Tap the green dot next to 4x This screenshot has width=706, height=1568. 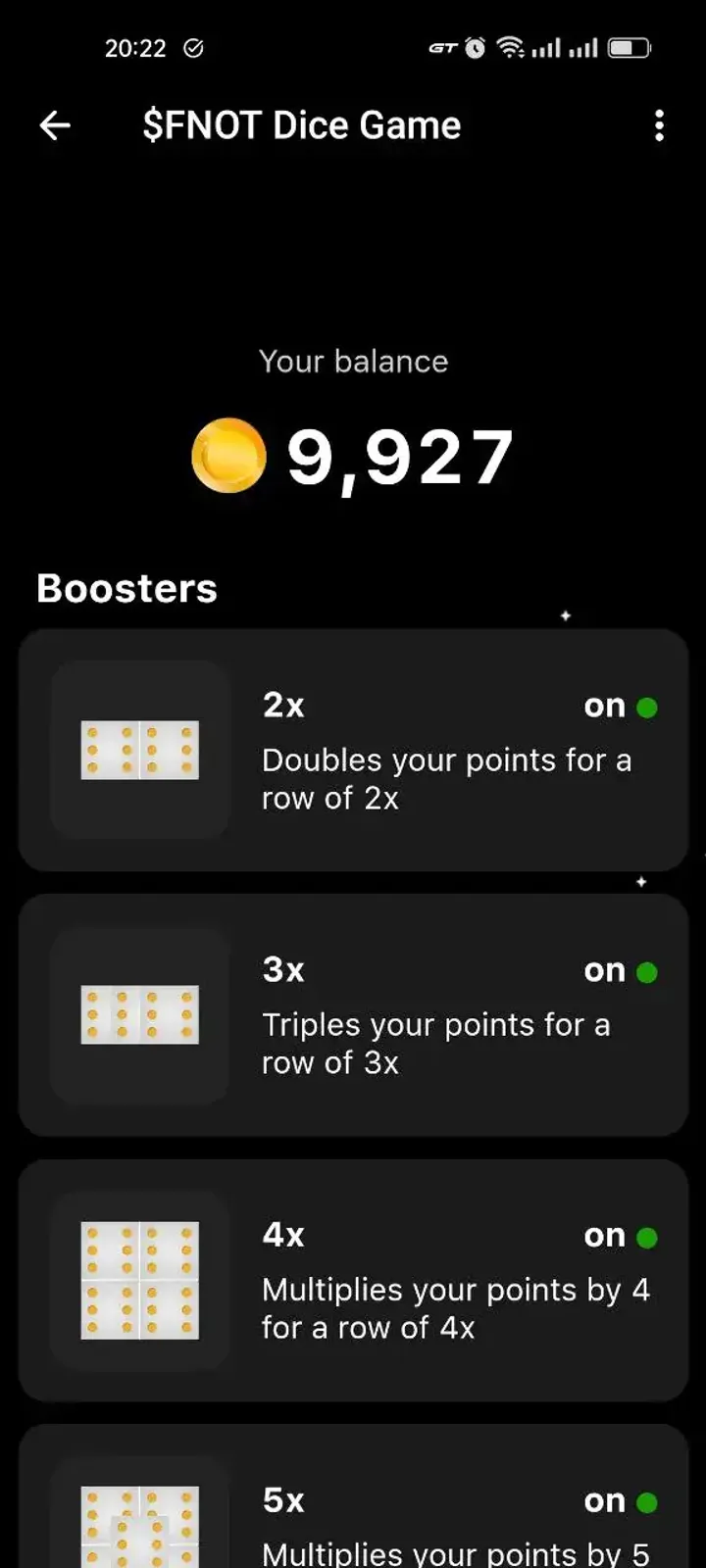click(x=648, y=1238)
